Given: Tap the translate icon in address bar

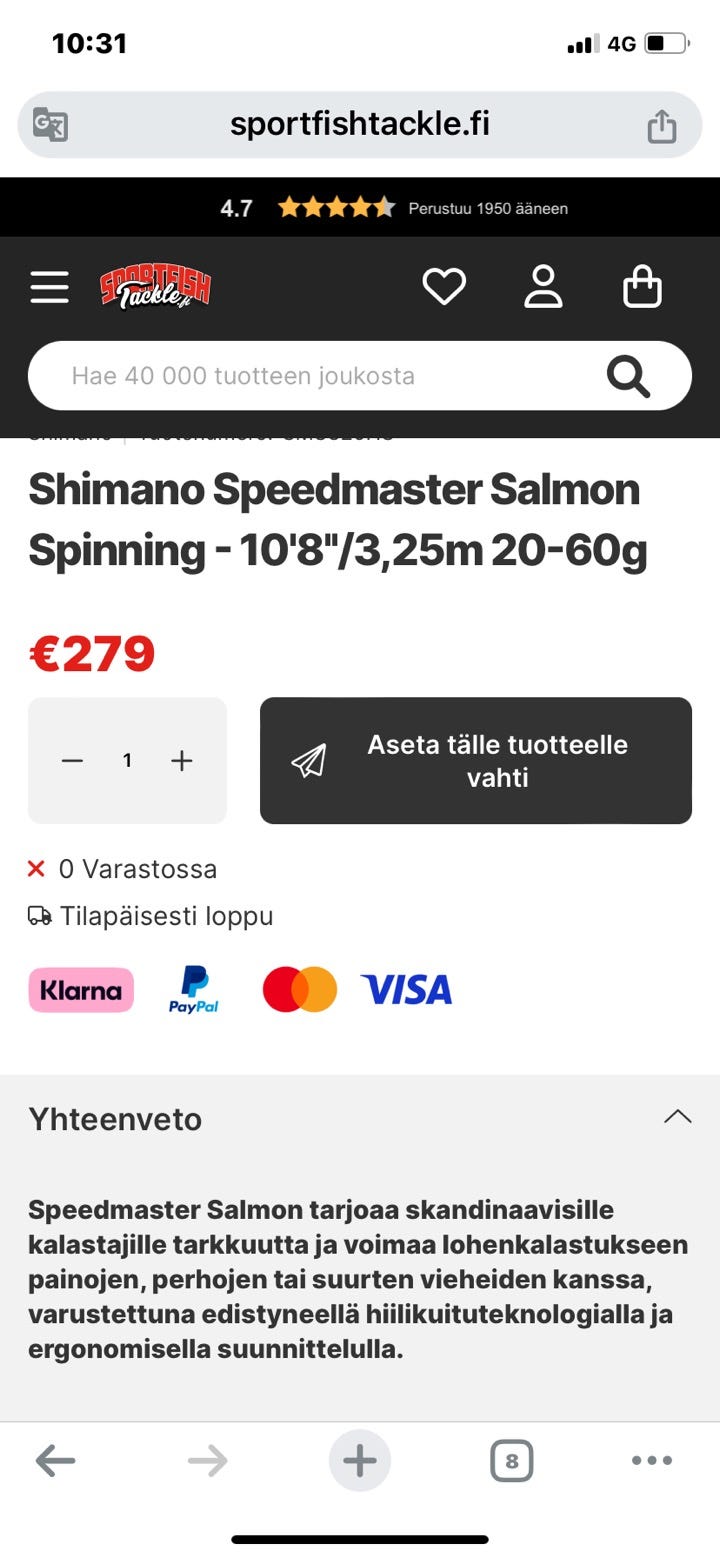Looking at the screenshot, I should [50, 125].
